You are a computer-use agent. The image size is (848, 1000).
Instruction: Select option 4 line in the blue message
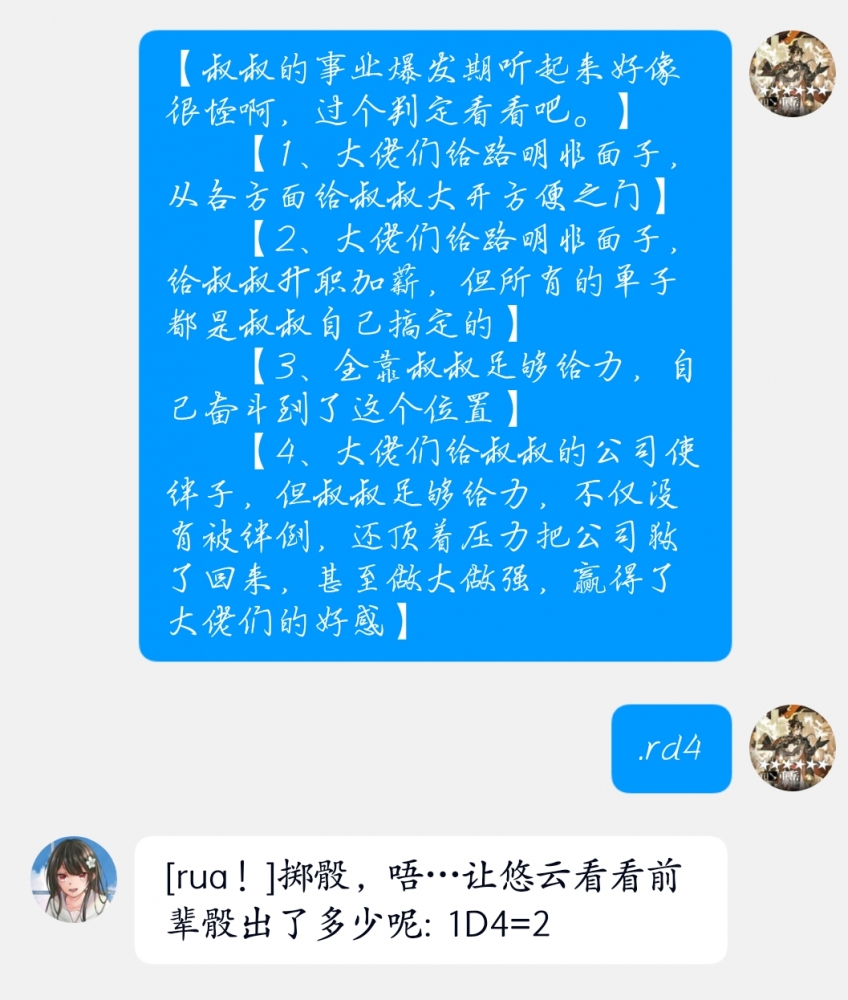[x=430, y=455]
